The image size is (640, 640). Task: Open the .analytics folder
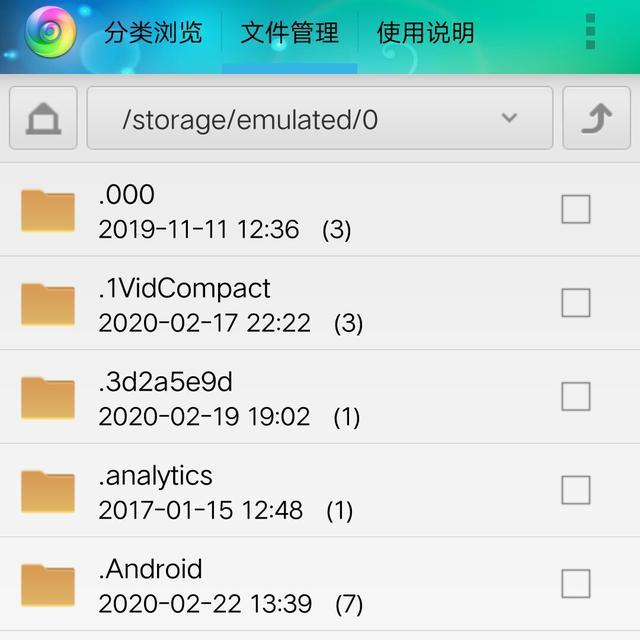click(250, 491)
